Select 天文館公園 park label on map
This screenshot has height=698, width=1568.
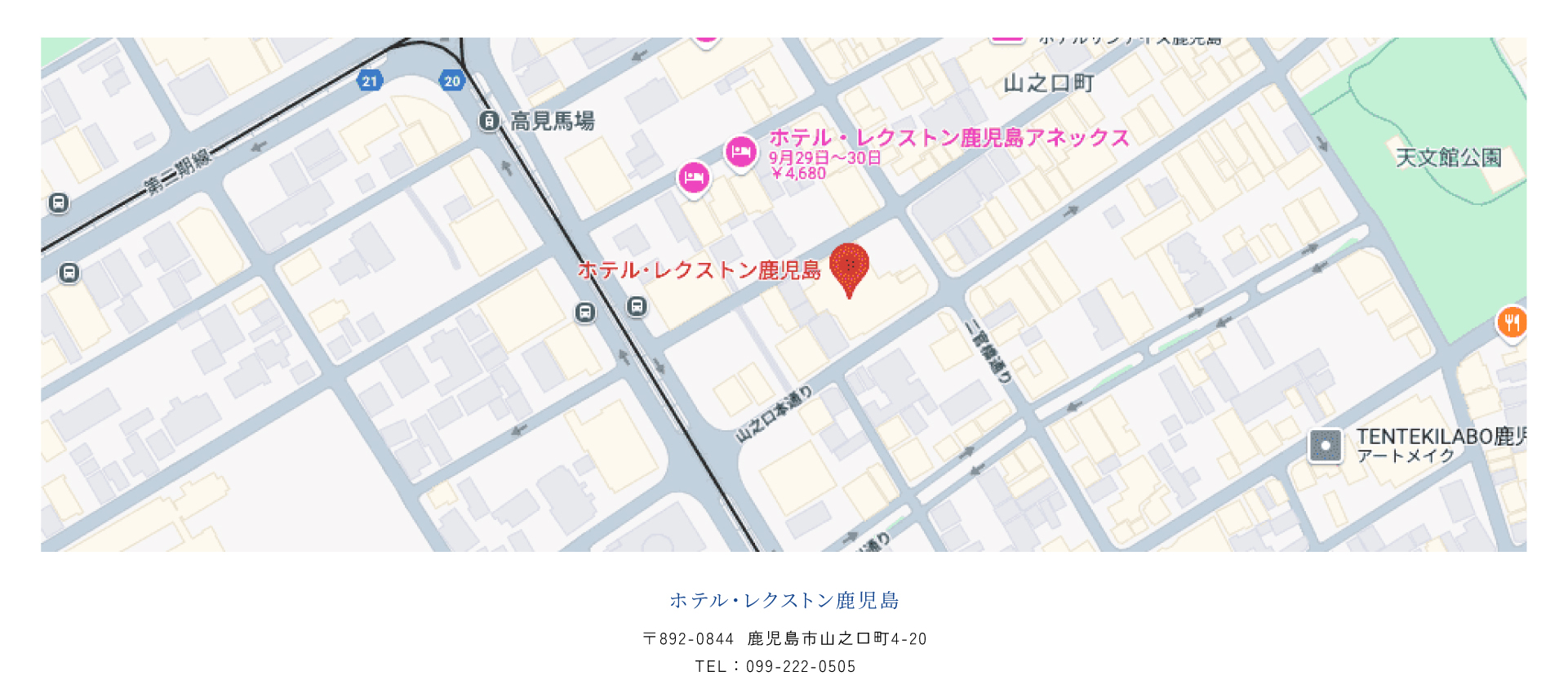(x=1448, y=157)
